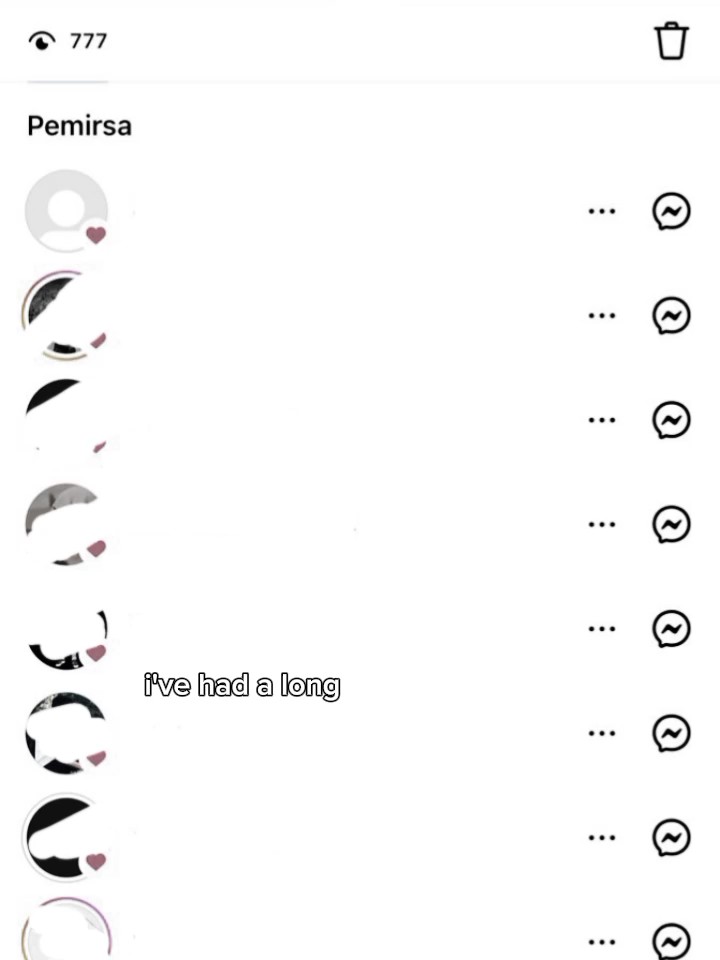Open the blank default avatar viewer's profile

click(x=65, y=210)
